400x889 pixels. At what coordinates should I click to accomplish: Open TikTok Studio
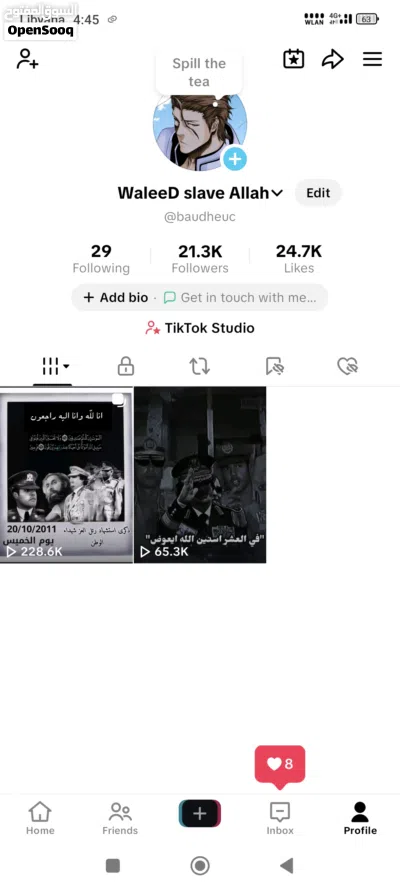(x=200, y=328)
